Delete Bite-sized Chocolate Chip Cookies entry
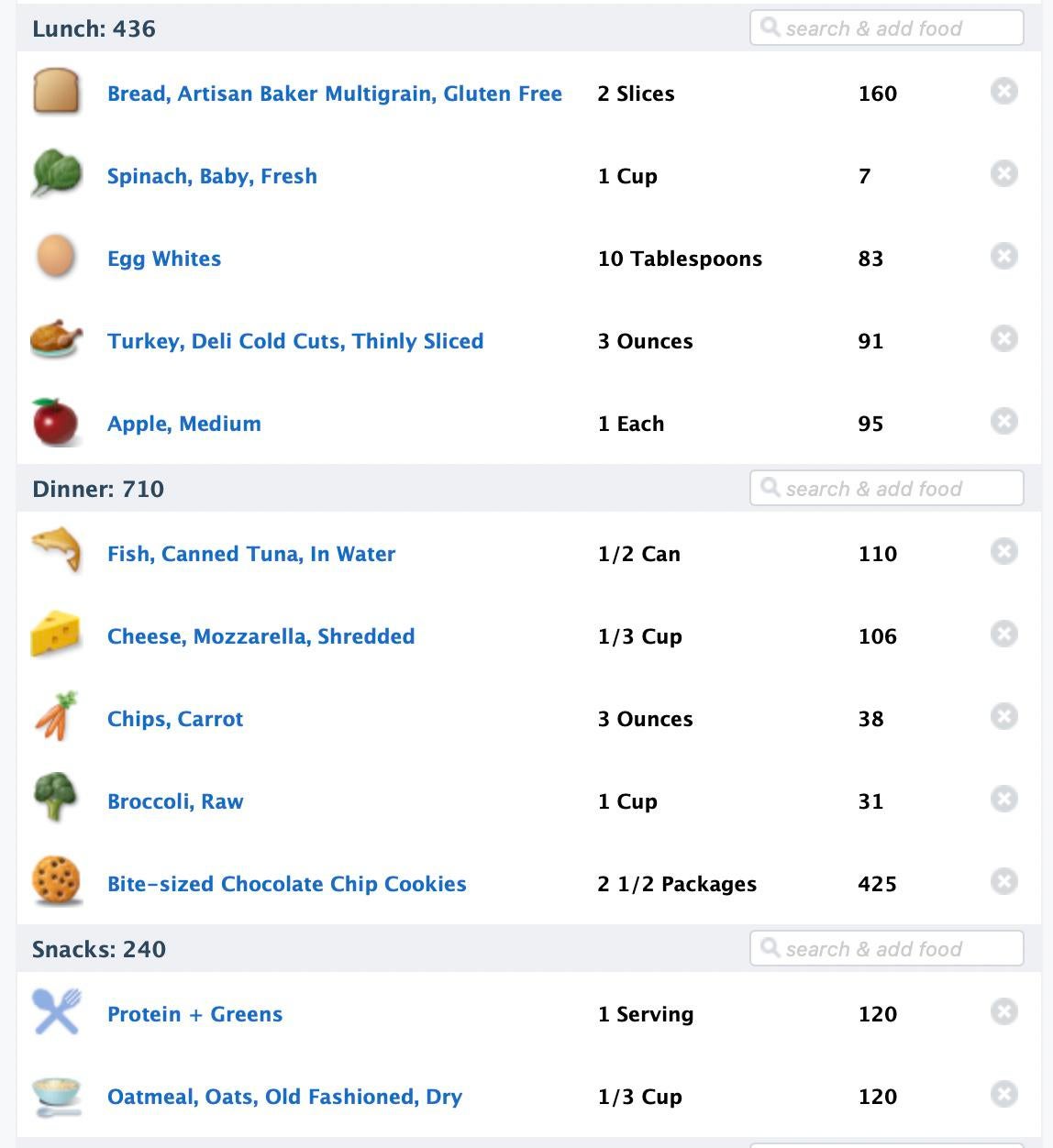Image resolution: width=1053 pixels, height=1148 pixels. [x=1004, y=882]
